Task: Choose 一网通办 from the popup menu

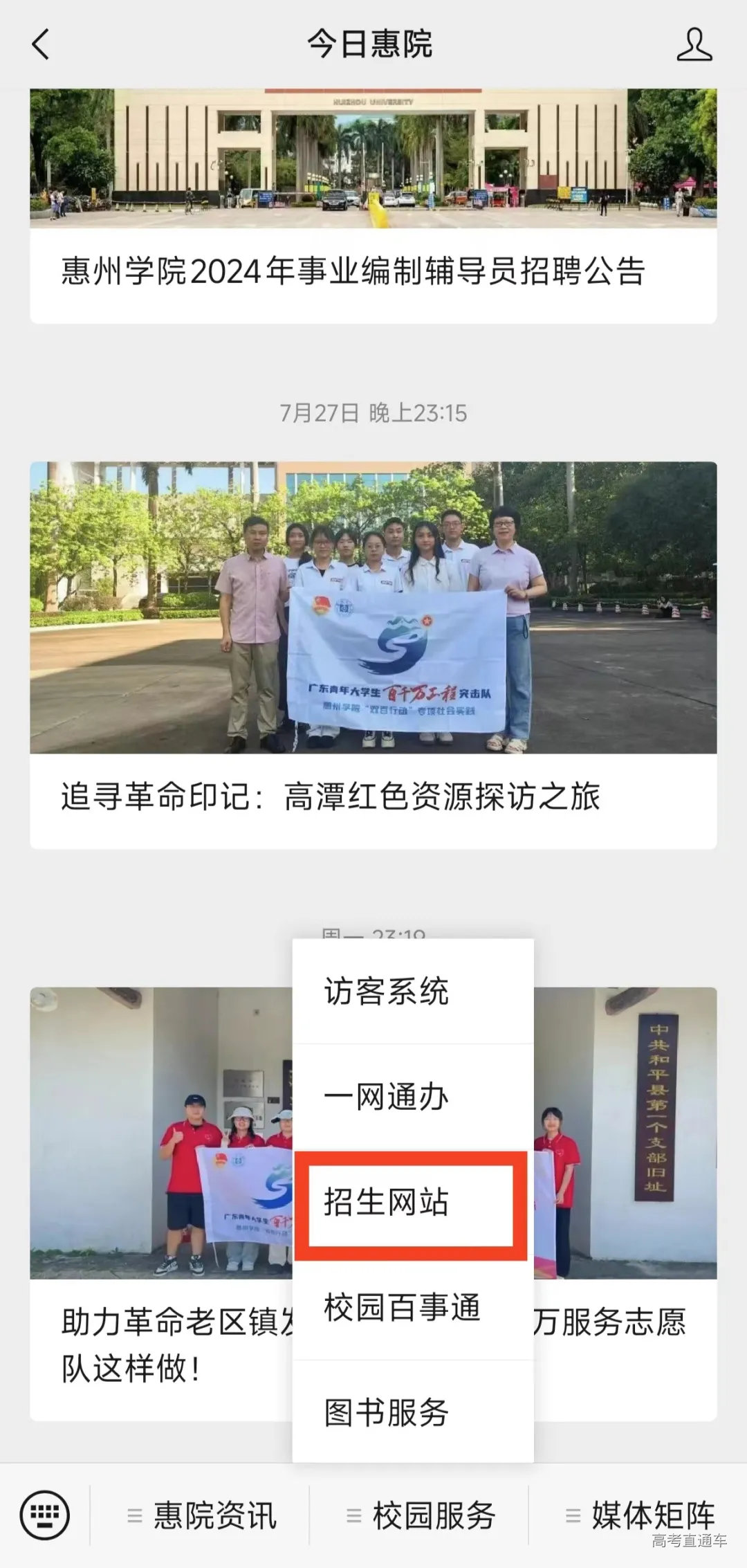Action: point(387,1095)
